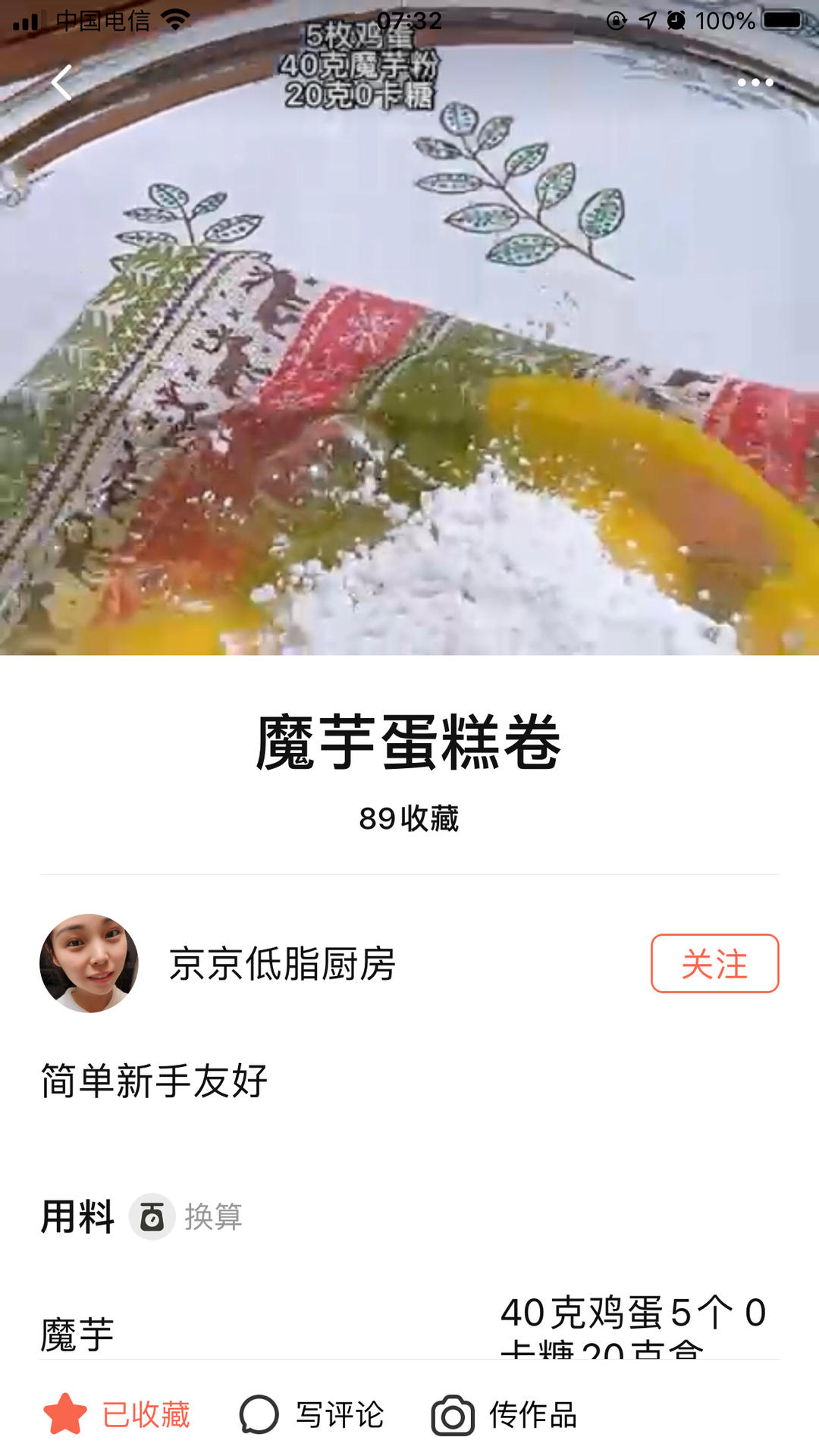
Task: Write a comment via 写评论
Action: (312, 1414)
